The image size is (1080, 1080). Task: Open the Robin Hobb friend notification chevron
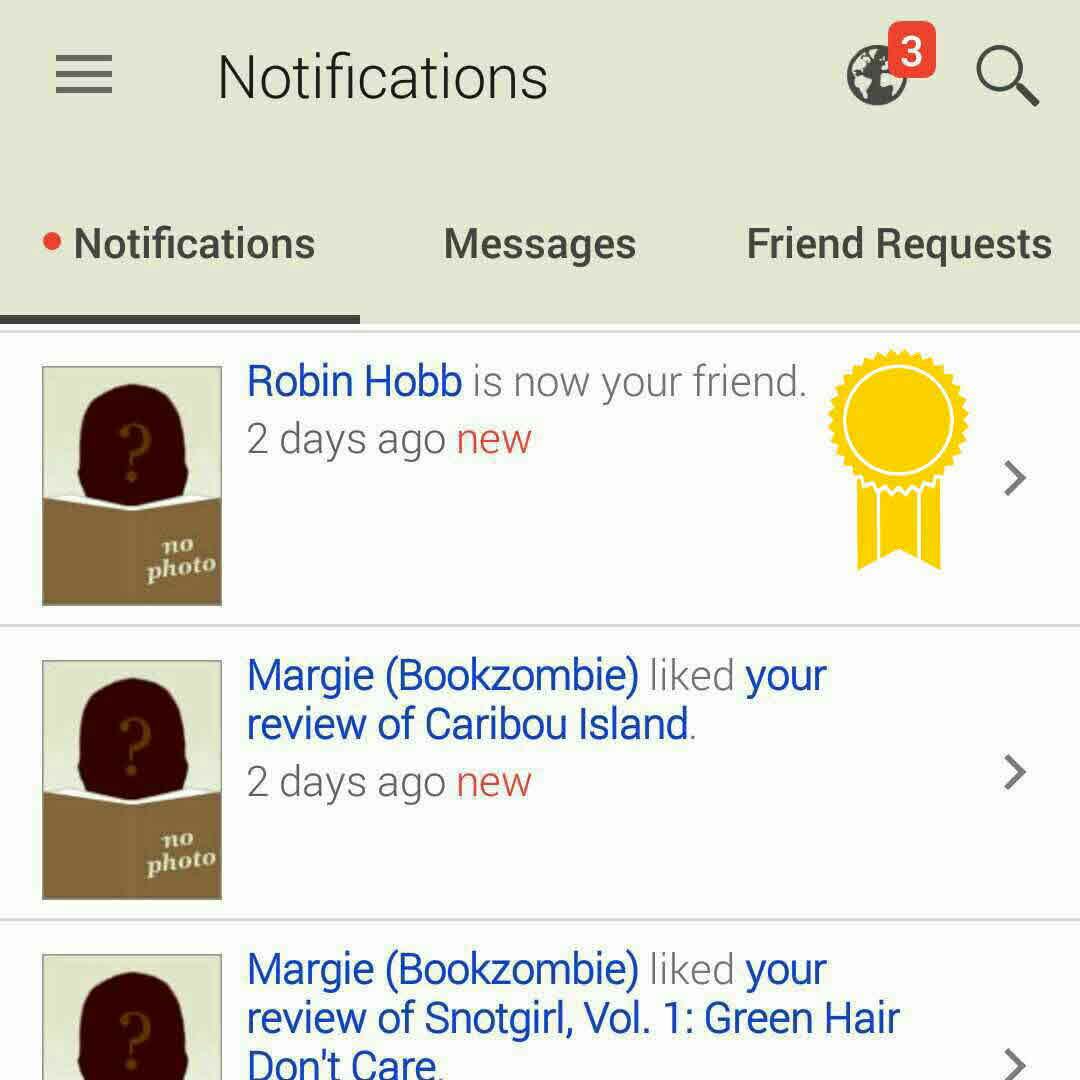click(1014, 478)
